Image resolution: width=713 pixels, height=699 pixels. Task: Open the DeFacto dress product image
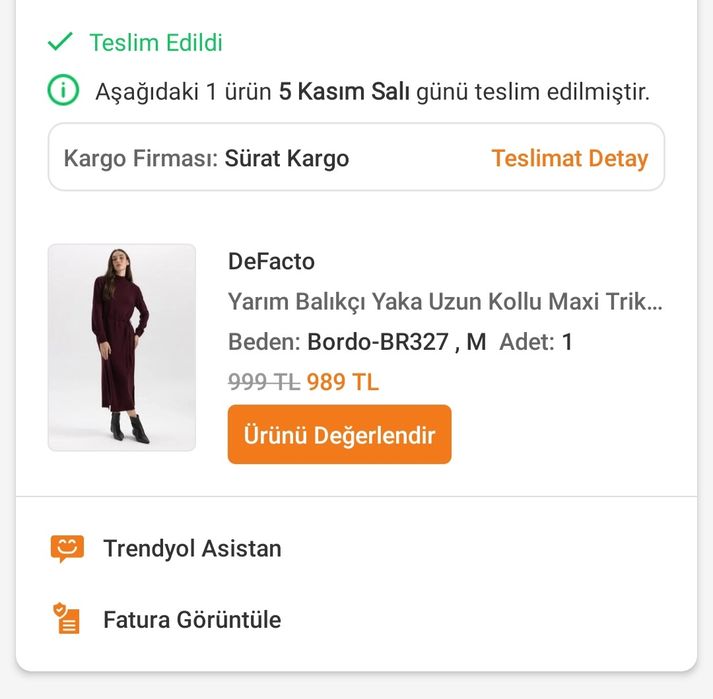pyautogui.click(x=122, y=347)
